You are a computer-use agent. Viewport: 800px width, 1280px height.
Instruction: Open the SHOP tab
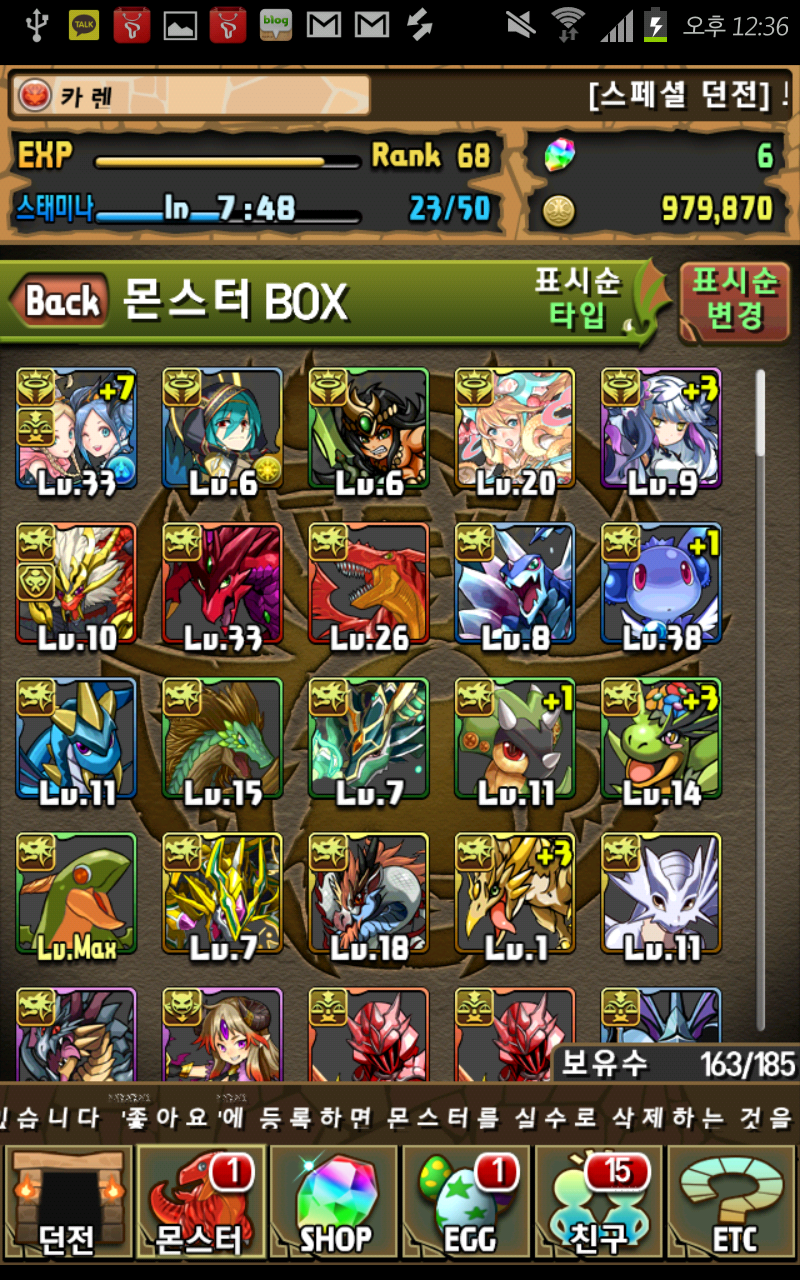(334, 1202)
